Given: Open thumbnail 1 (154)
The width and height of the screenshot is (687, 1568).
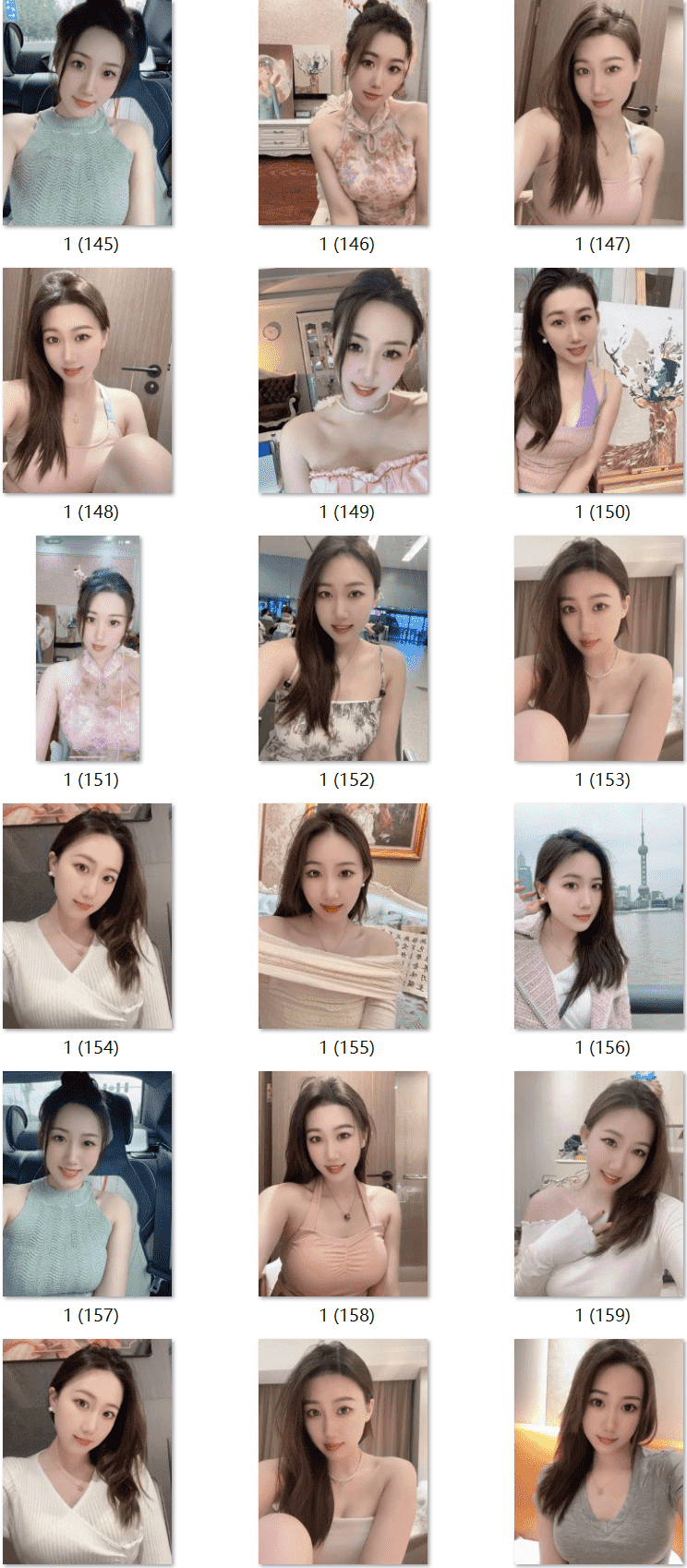Looking at the screenshot, I should [88, 916].
